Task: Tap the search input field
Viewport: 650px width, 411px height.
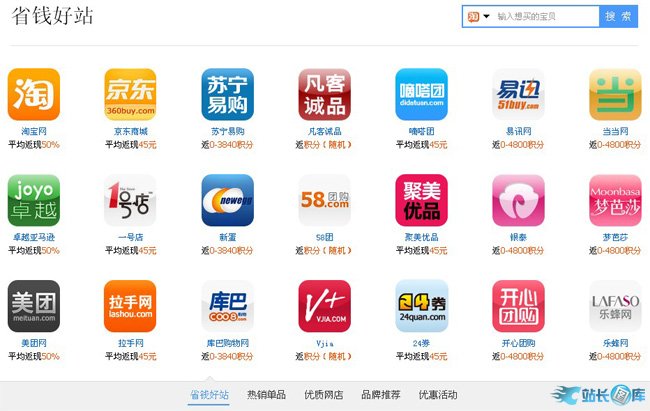Action: [545, 16]
